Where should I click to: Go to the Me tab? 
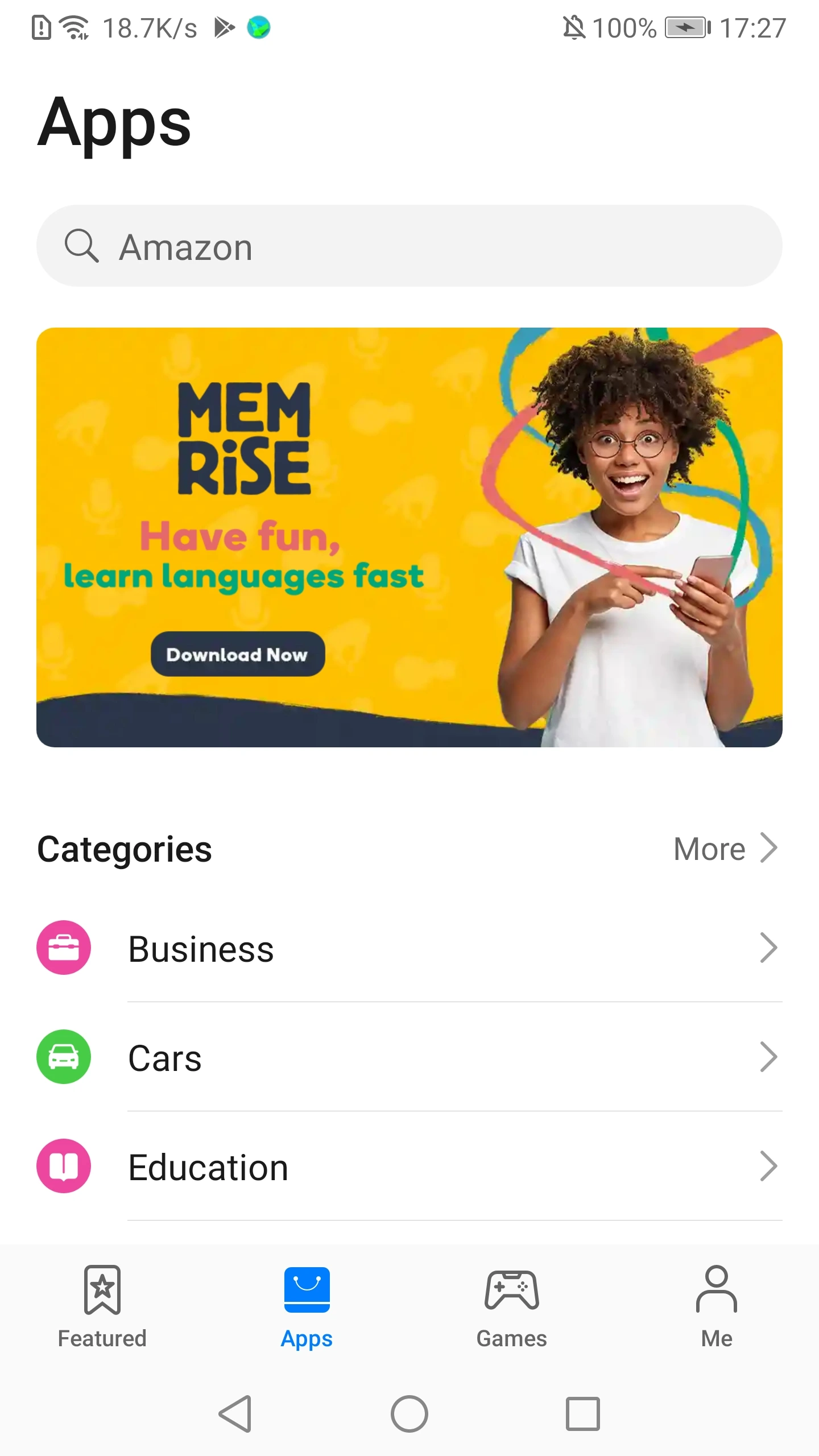(x=717, y=1308)
